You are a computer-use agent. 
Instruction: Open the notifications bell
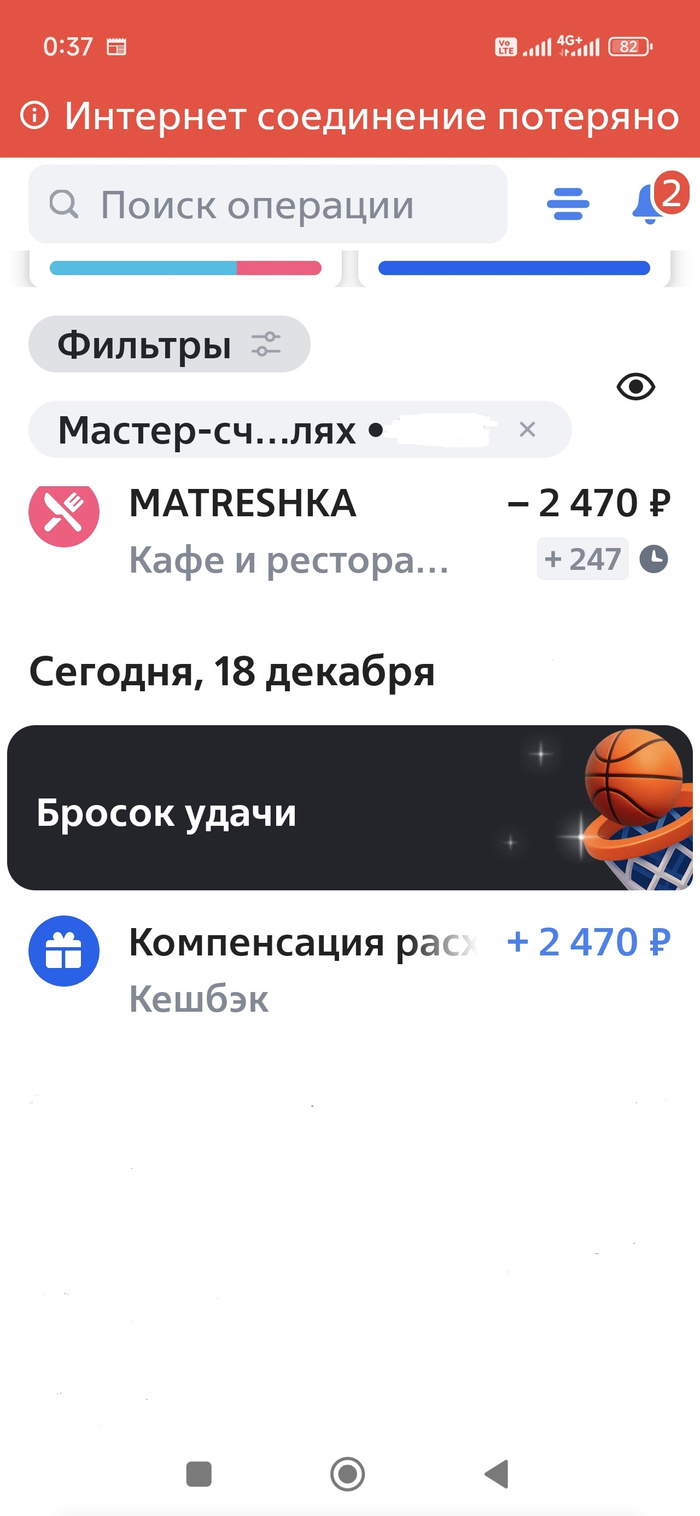[x=650, y=204]
